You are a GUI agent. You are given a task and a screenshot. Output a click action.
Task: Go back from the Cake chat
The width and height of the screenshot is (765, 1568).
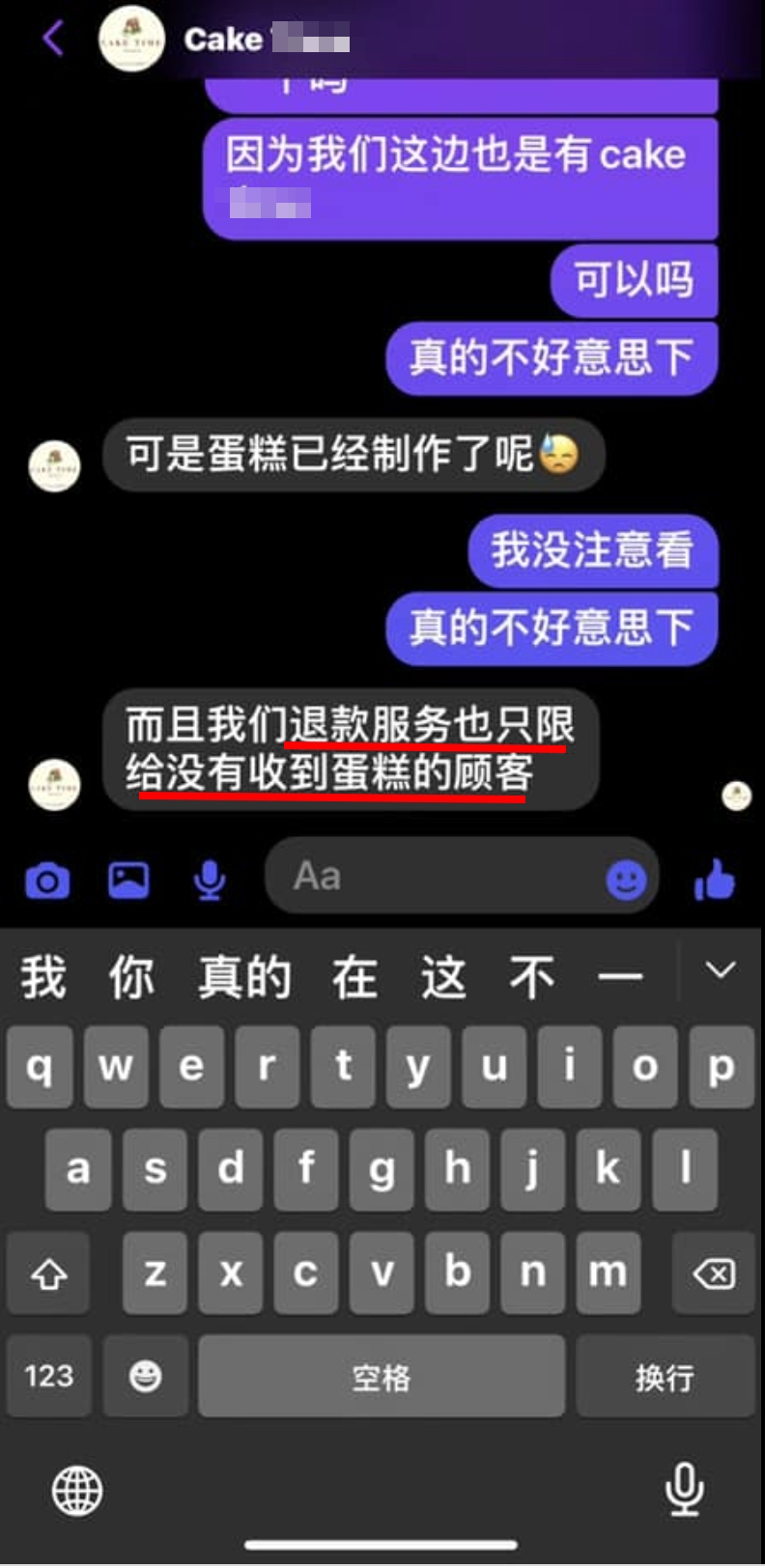(x=53, y=39)
